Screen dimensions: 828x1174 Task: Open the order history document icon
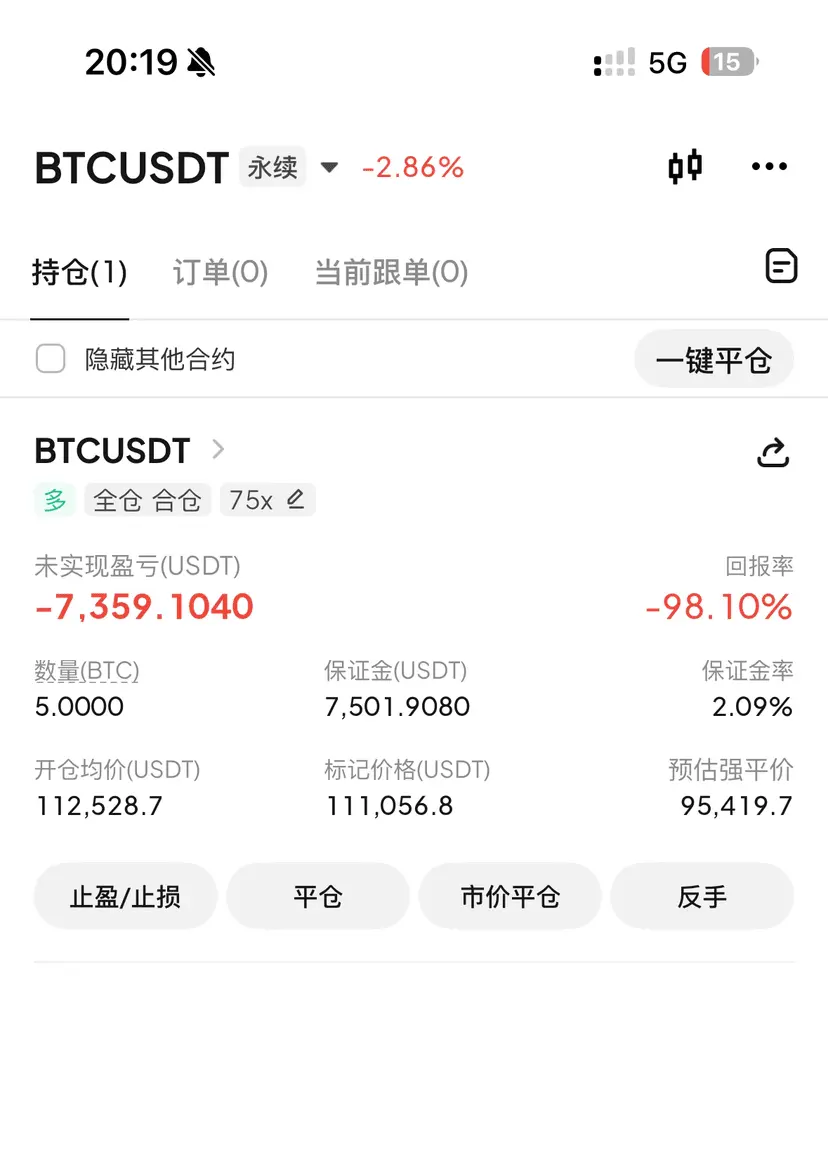click(781, 266)
